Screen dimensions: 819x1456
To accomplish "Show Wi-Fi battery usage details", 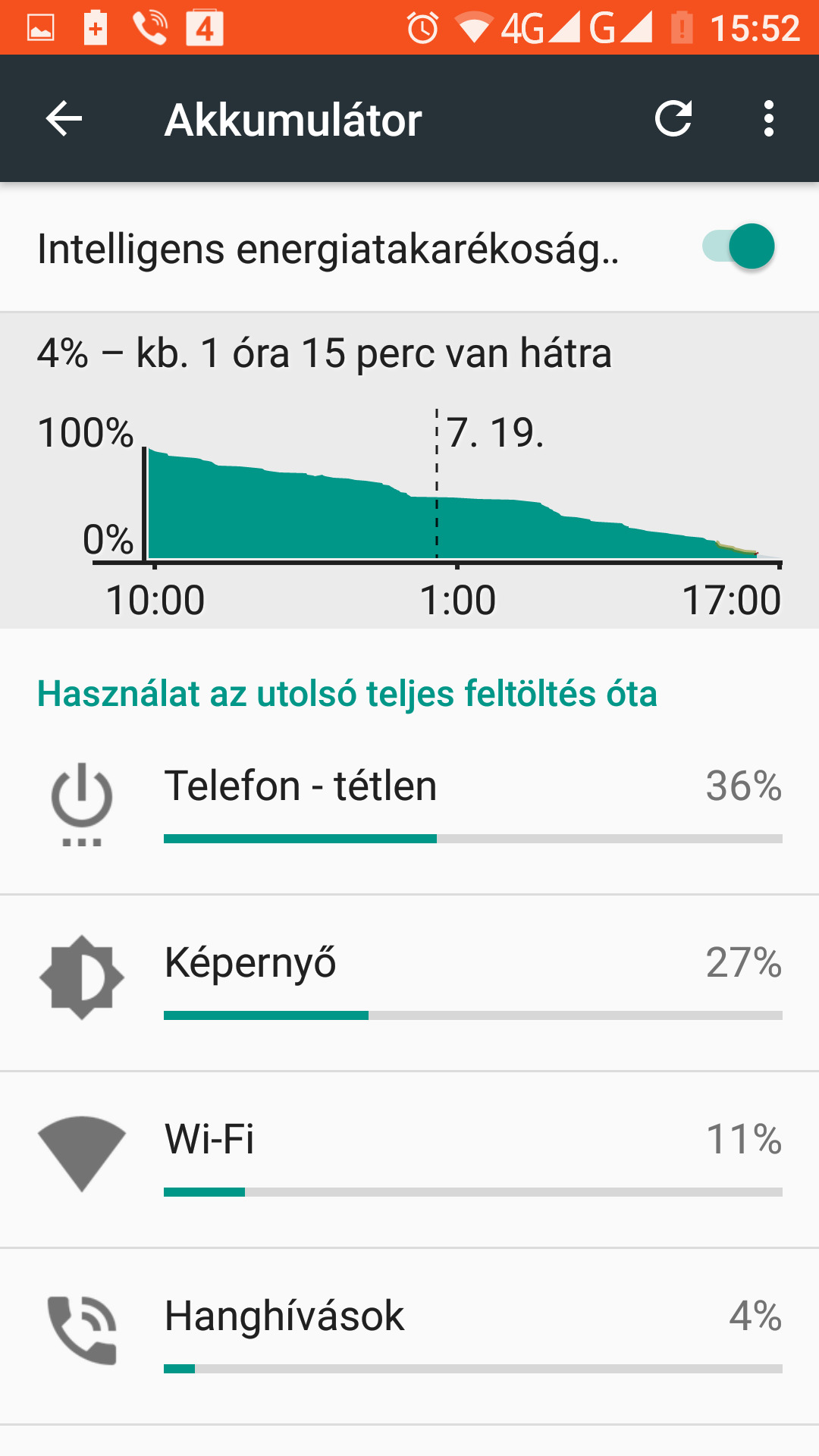I will (409, 1160).
